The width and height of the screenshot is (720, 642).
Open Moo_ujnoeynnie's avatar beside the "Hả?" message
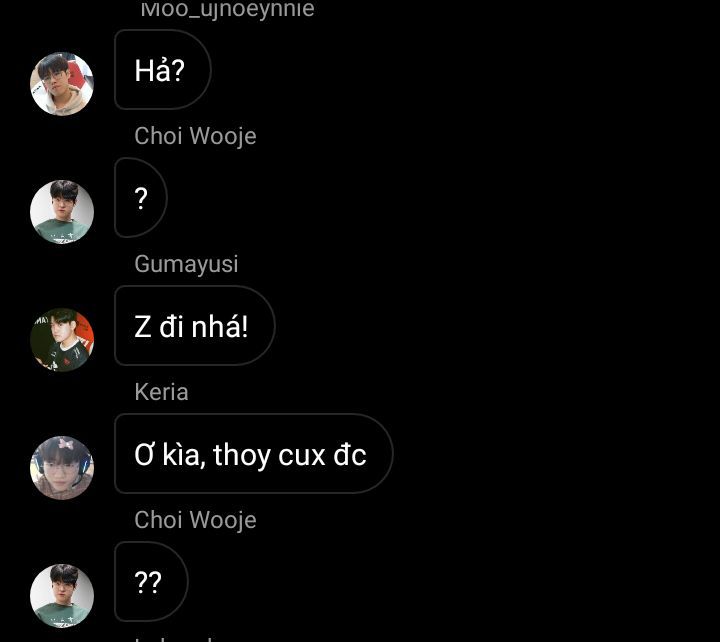click(x=62, y=84)
